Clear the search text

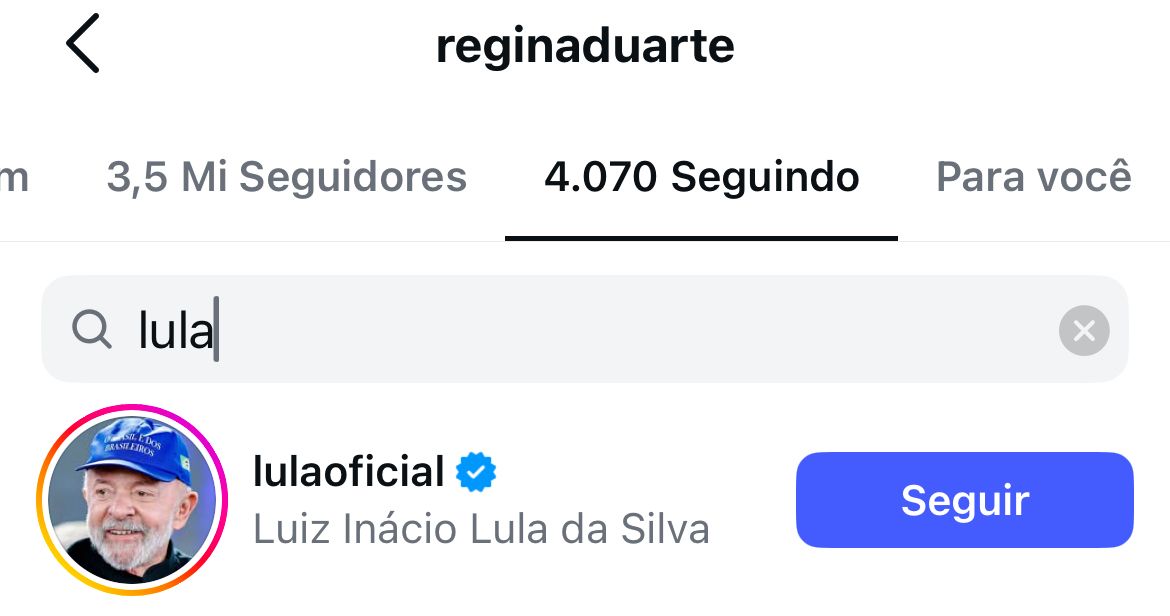click(1084, 331)
